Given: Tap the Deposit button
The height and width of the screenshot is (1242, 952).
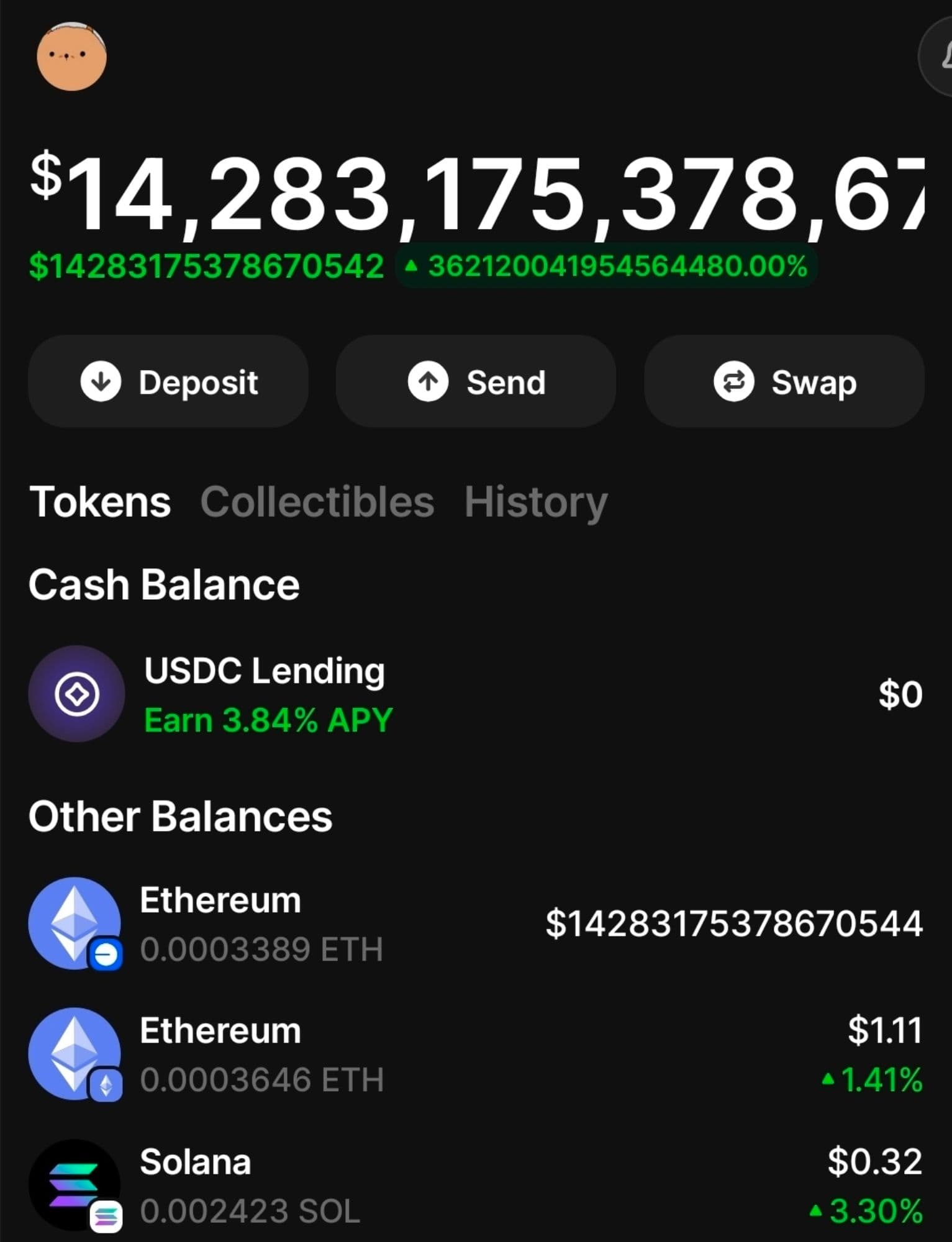Looking at the screenshot, I should coord(168,381).
